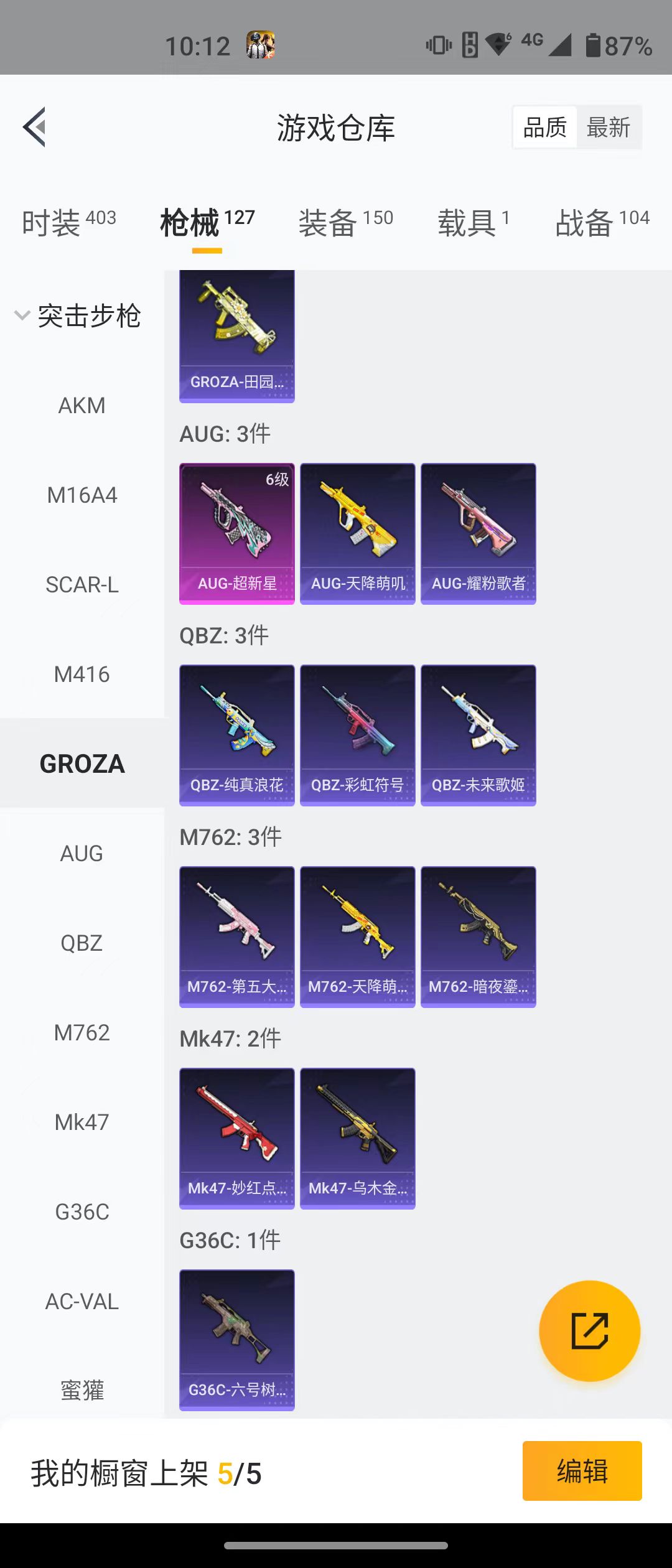Screen dimensions: 672x1568
Task: Open the QBZ-彩虹符号 skin
Action: [357, 735]
